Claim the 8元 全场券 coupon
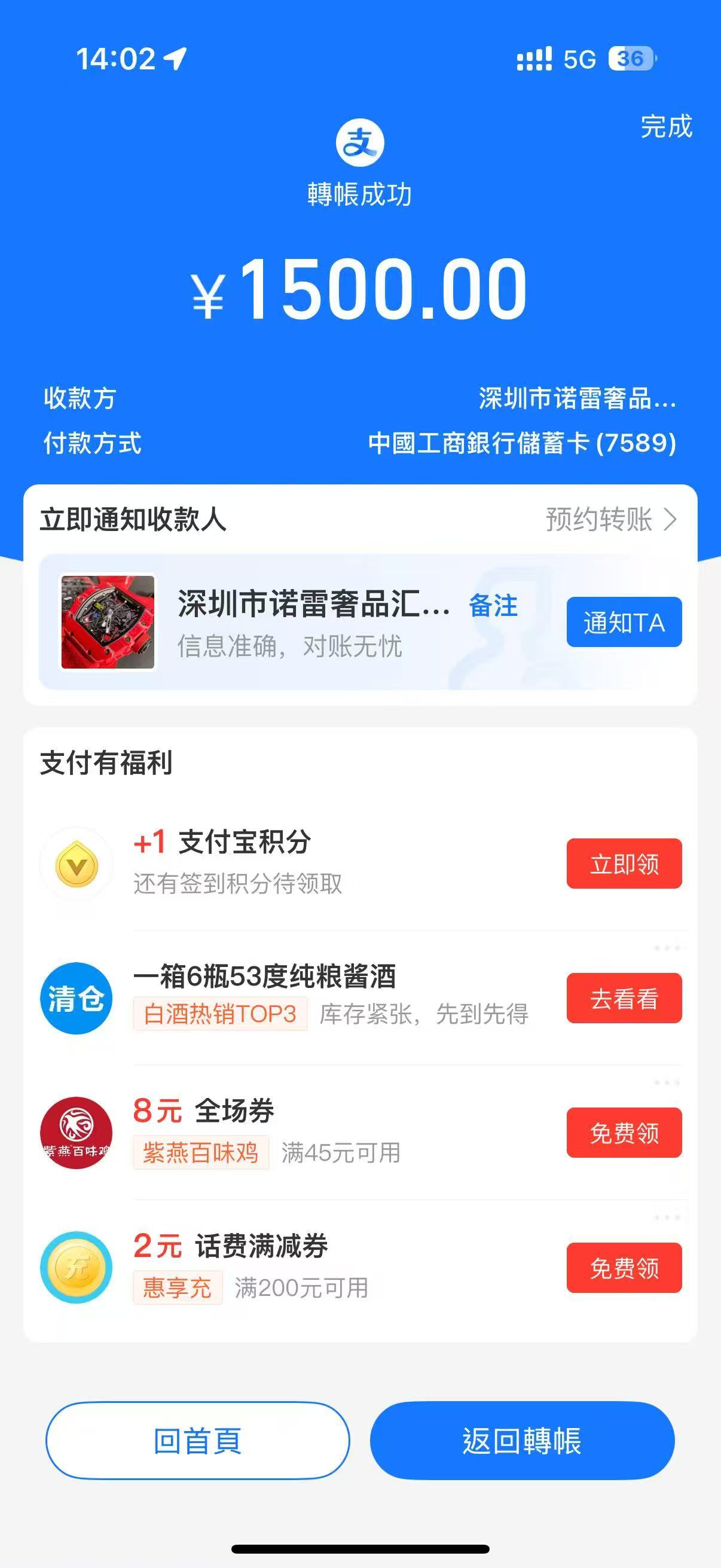Image resolution: width=721 pixels, height=1568 pixels. 624,1133
